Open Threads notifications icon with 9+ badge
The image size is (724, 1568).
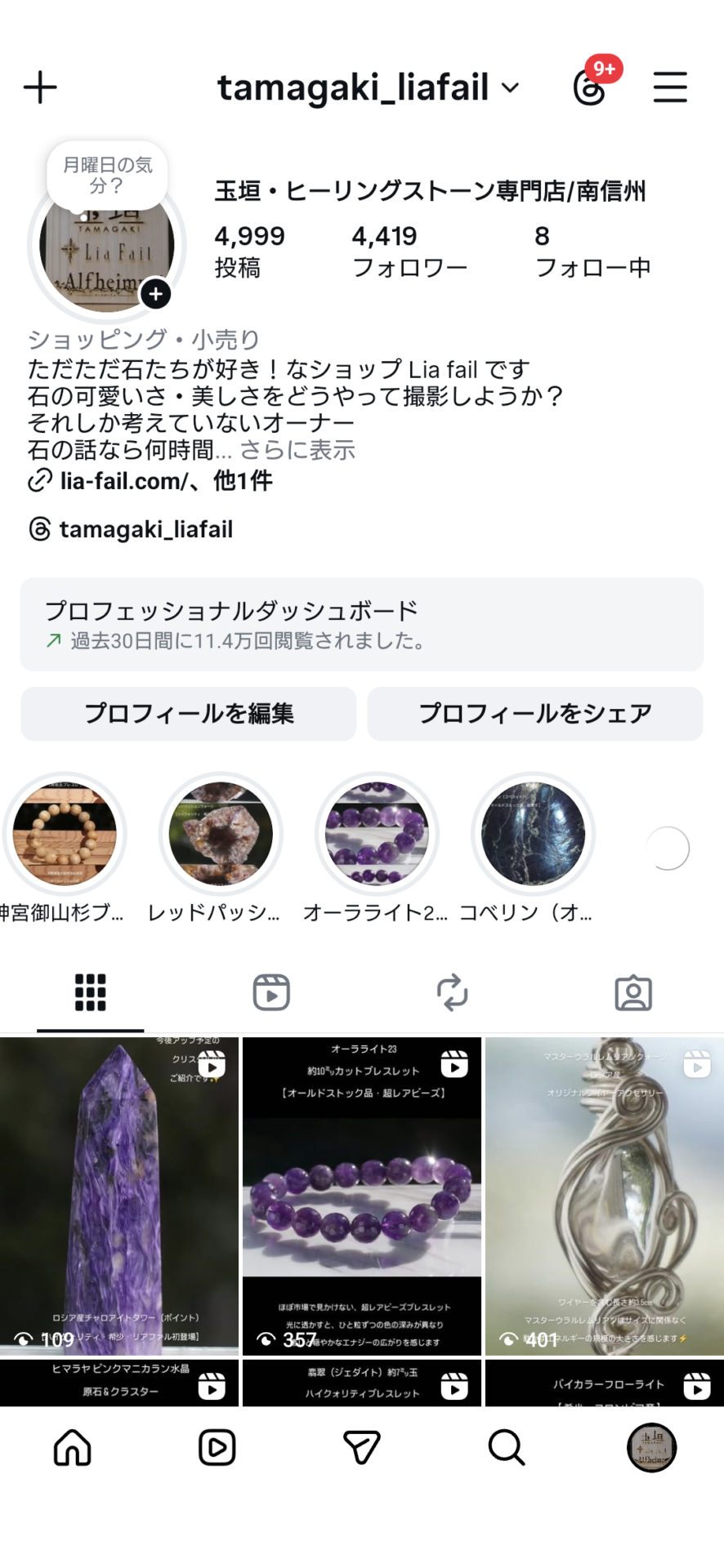591,87
